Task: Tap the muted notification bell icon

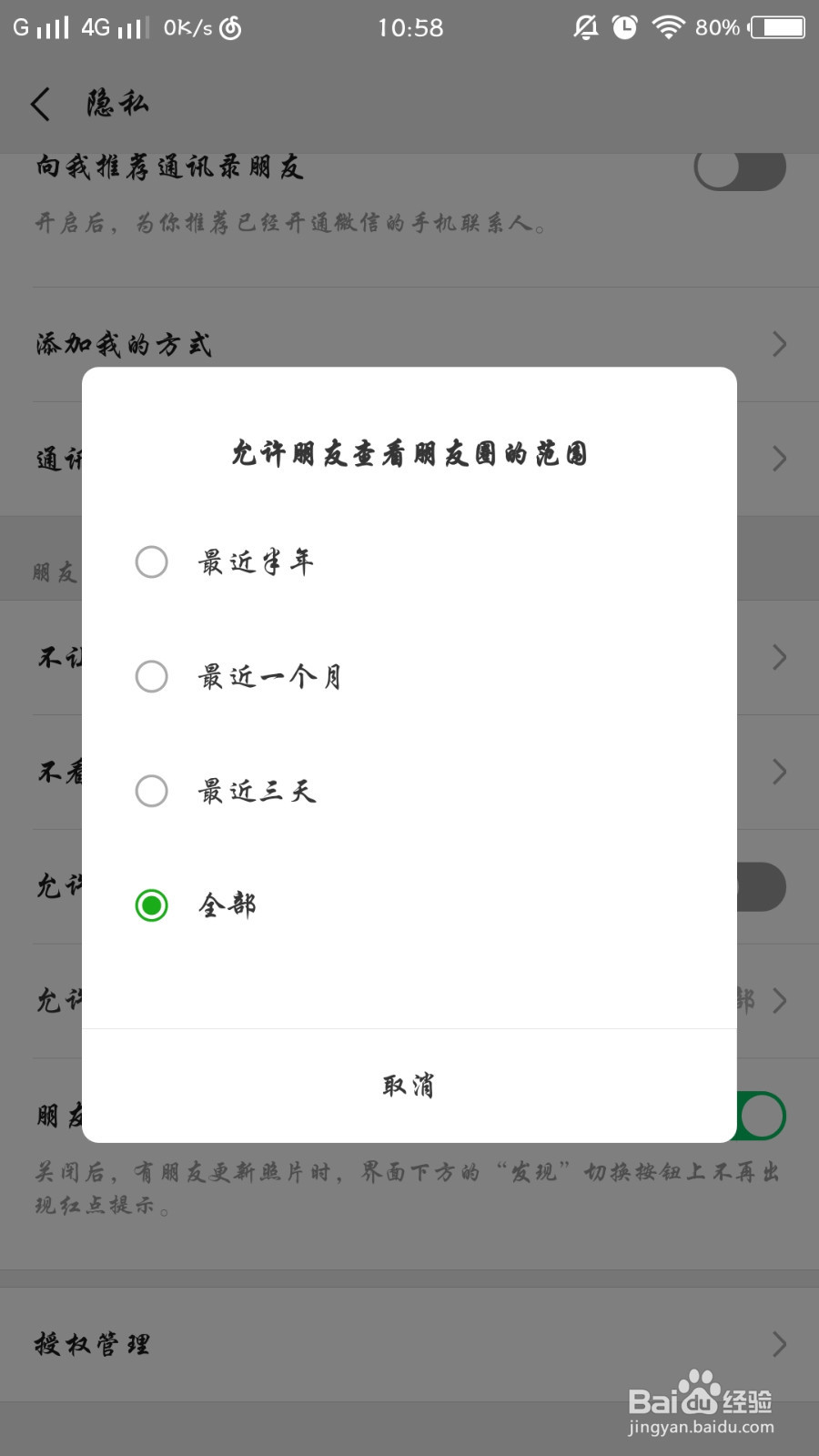Action: [x=584, y=27]
